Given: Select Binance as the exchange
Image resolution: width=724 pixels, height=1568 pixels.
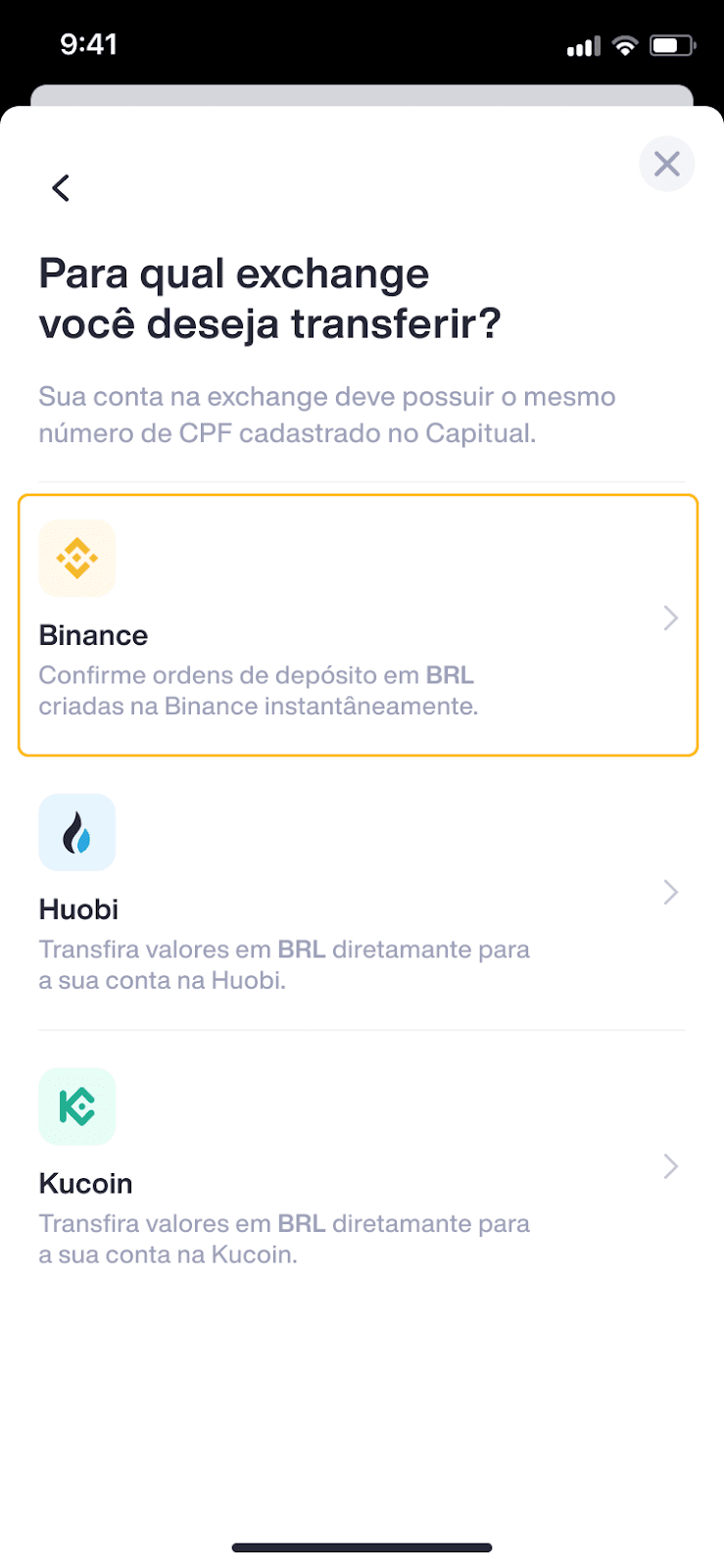Looking at the screenshot, I should pos(359,625).
